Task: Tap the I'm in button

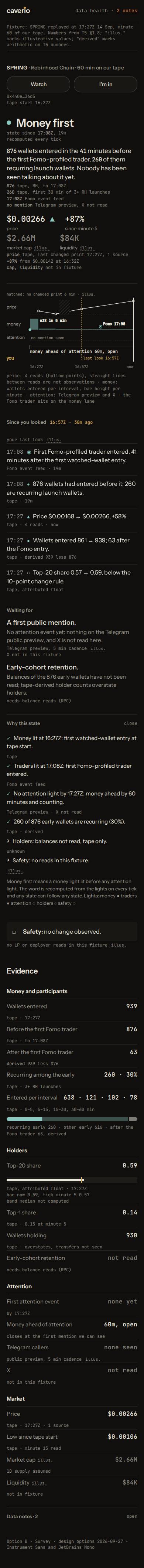Action: point(106,84)
